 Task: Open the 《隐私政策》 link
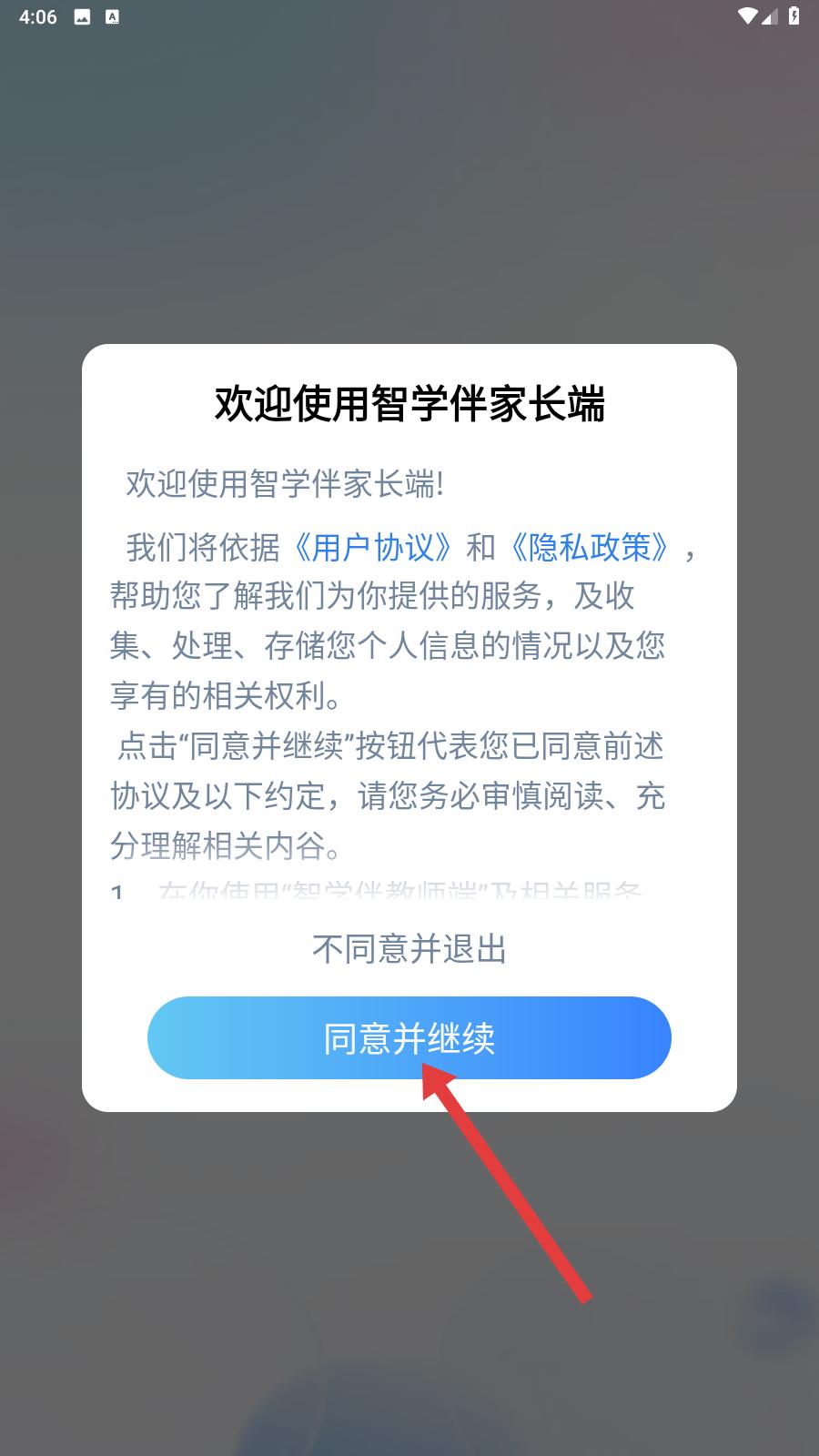click(x=591, y=548)
